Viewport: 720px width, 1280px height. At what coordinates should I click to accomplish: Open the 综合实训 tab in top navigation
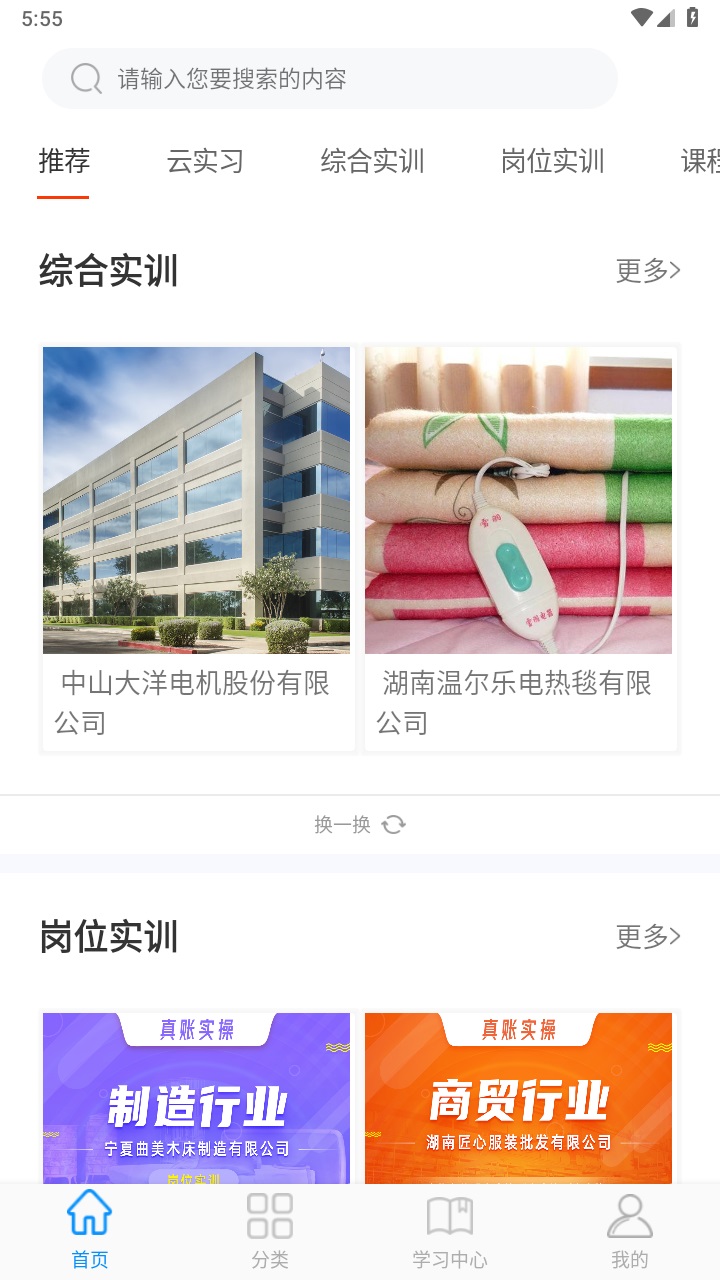point(373,161)
